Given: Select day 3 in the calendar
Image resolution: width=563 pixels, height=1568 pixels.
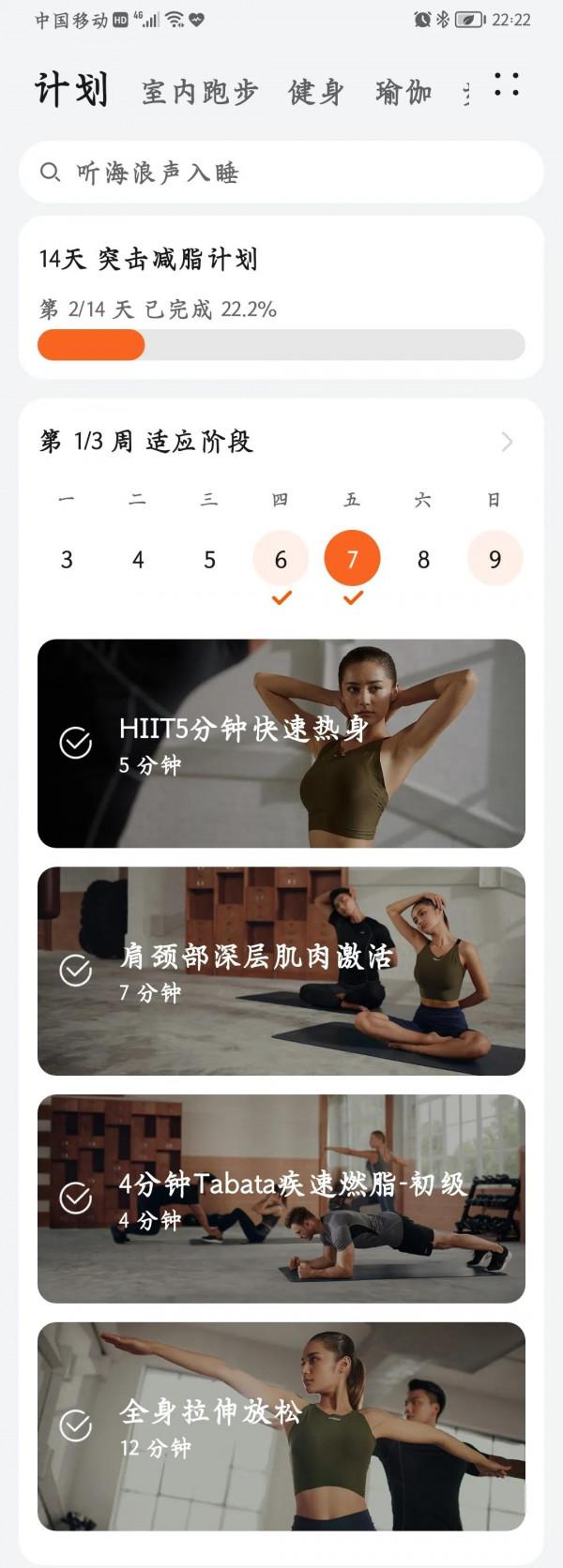Looking at the screenshot, I should [67, 560].
